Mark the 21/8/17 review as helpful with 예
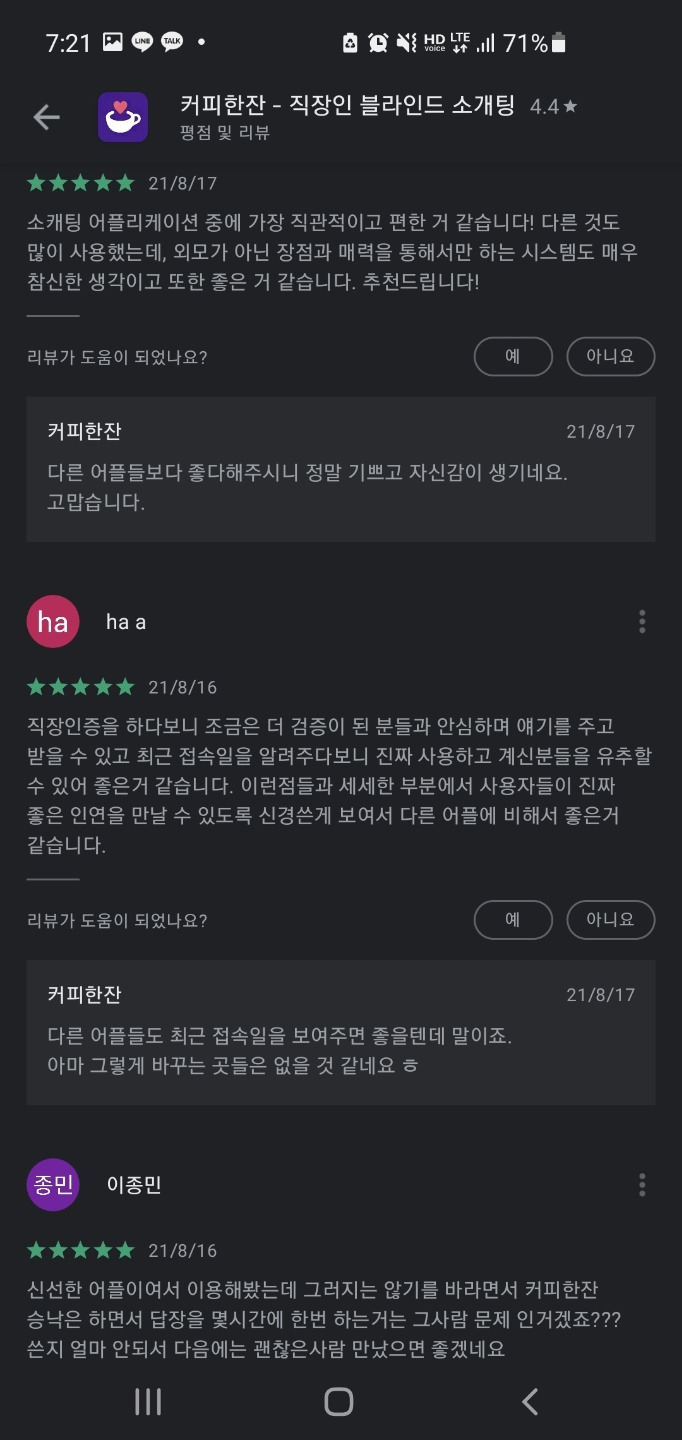The image size is (682, 1440). tap(513, 356)
